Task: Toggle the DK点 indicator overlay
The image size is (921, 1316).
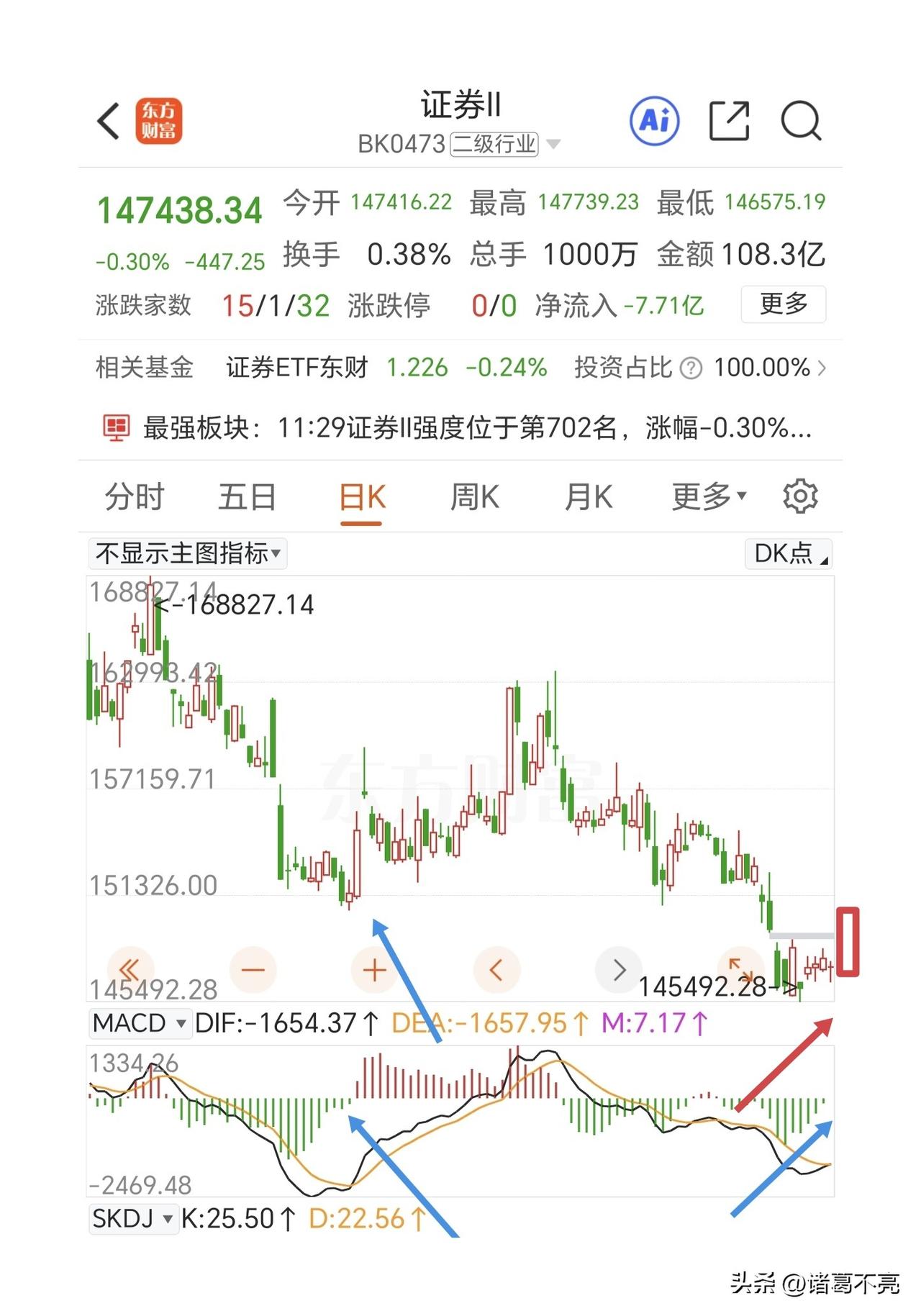Action: [787, 554]
